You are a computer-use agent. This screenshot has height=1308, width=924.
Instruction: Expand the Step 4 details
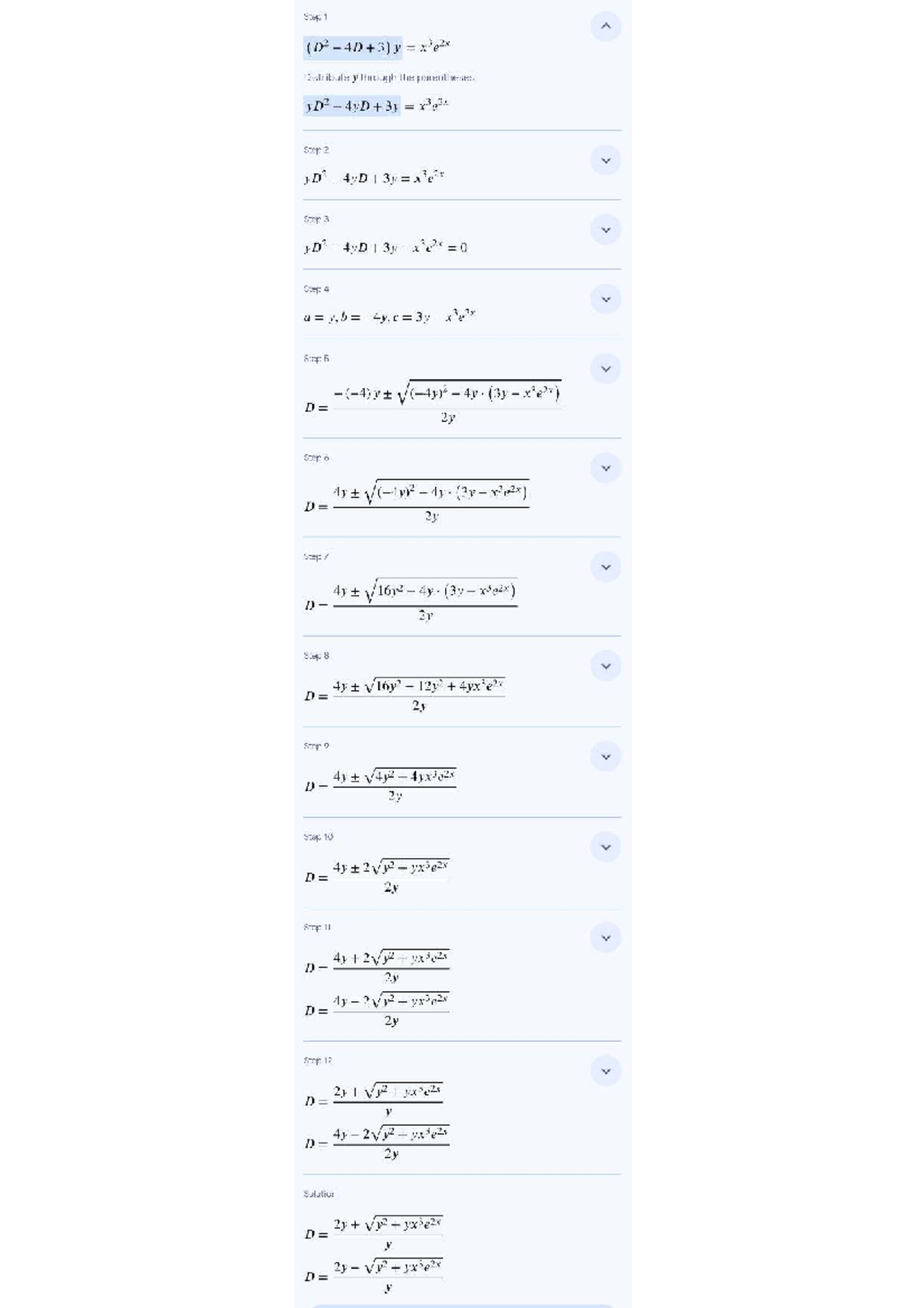pos(605,299)
